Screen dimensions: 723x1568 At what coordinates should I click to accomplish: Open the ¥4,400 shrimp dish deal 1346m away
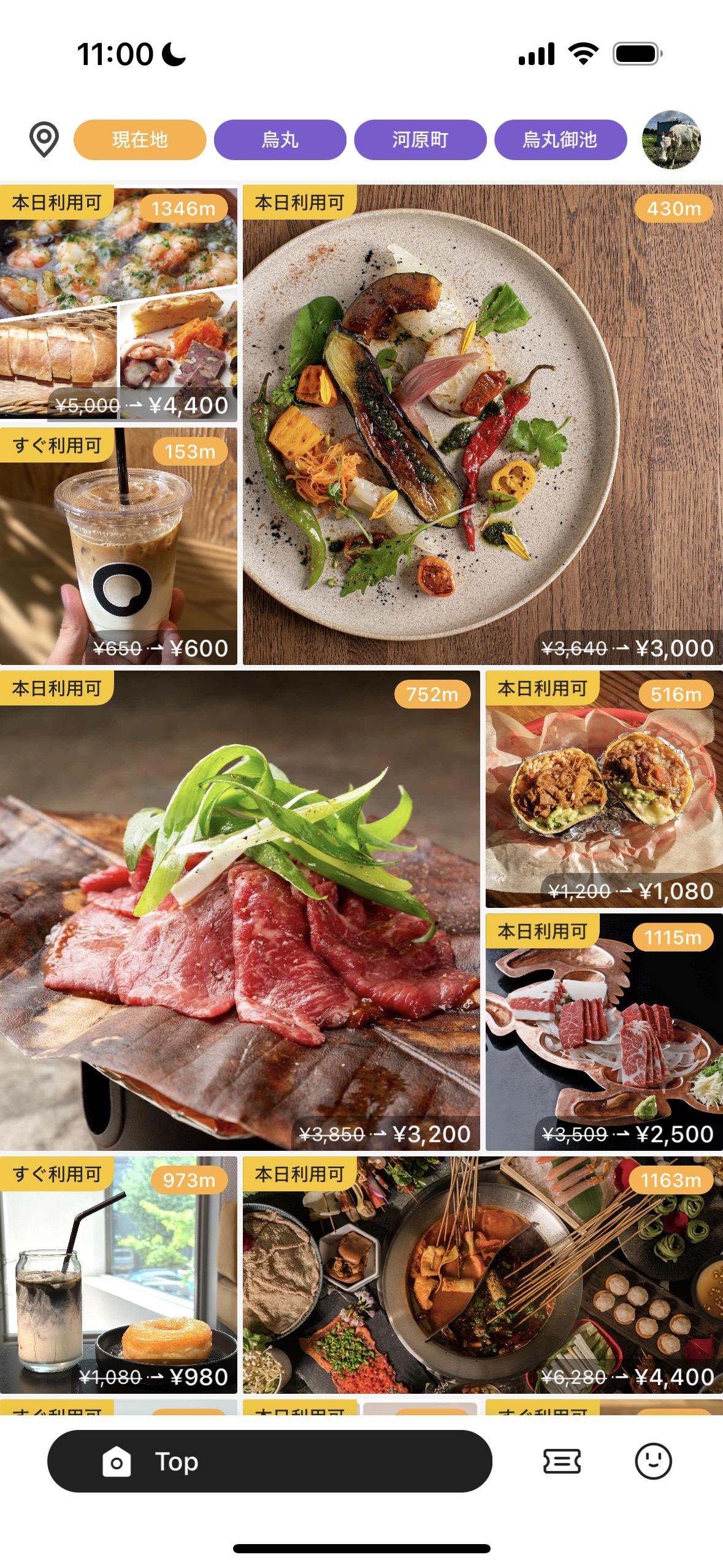(x=118, y=304)
